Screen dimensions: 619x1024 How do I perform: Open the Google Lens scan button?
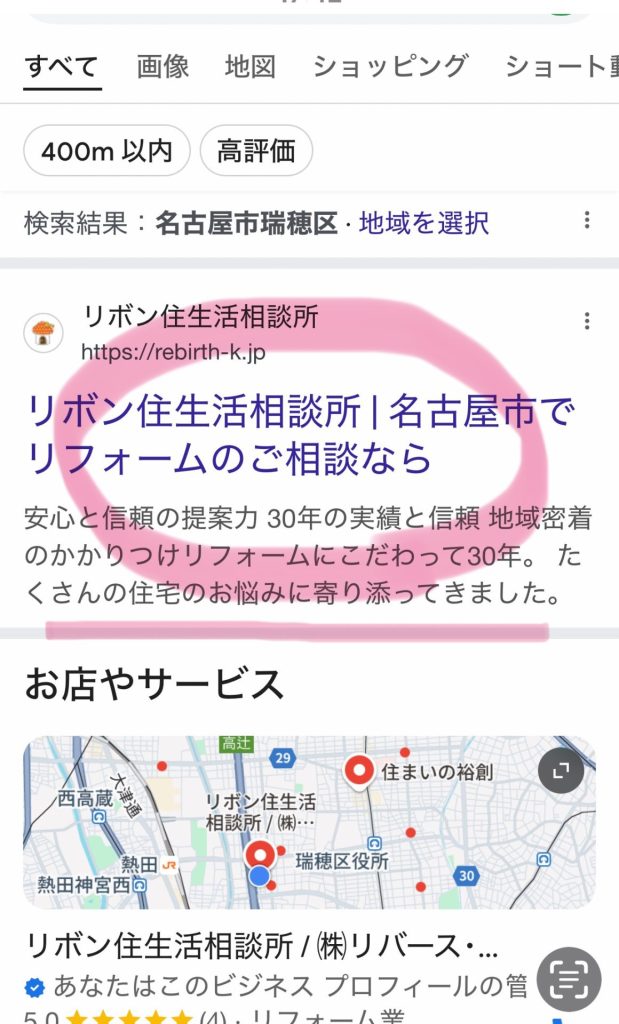pos(568,979)
